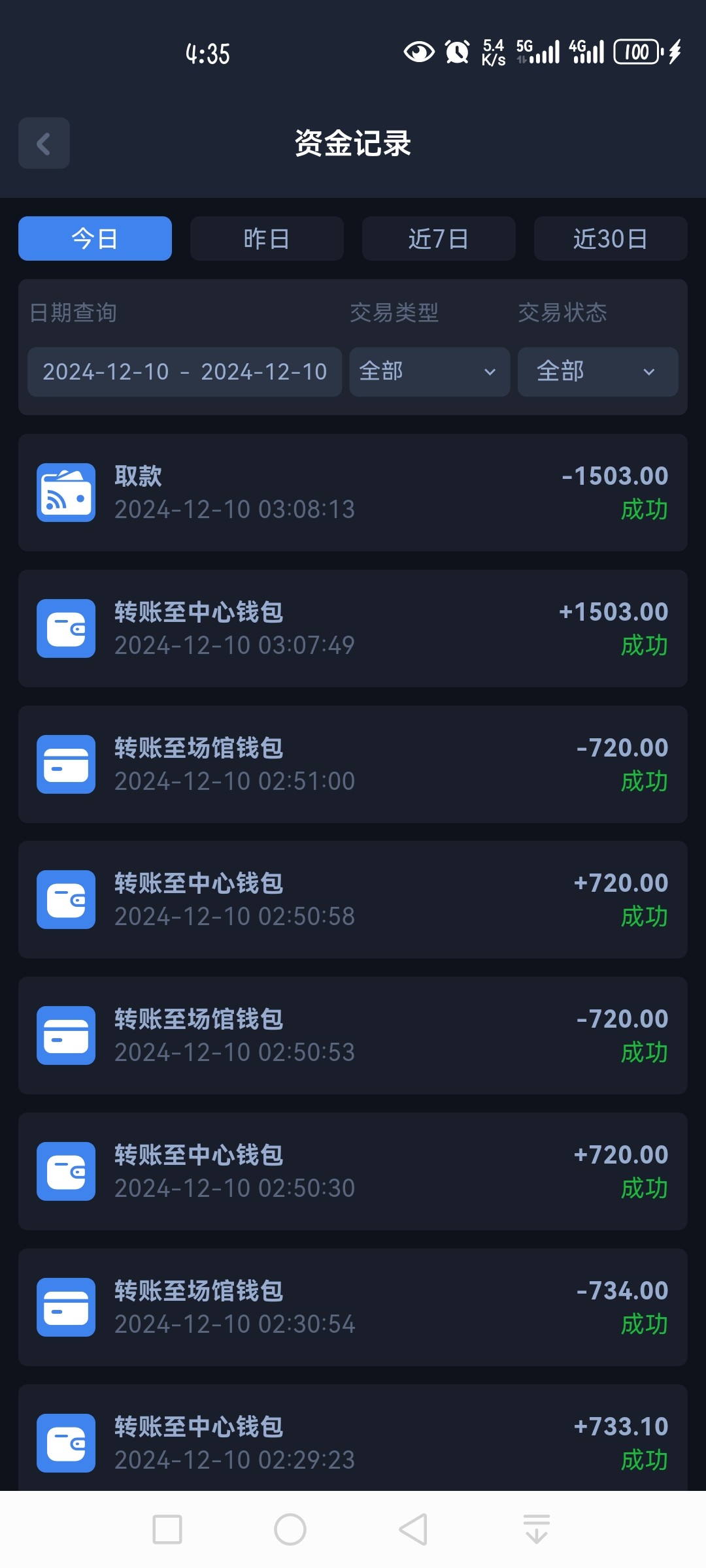
Task: Open the -734.00 场馆钱包 transfer record
Action: (353, 1307)
